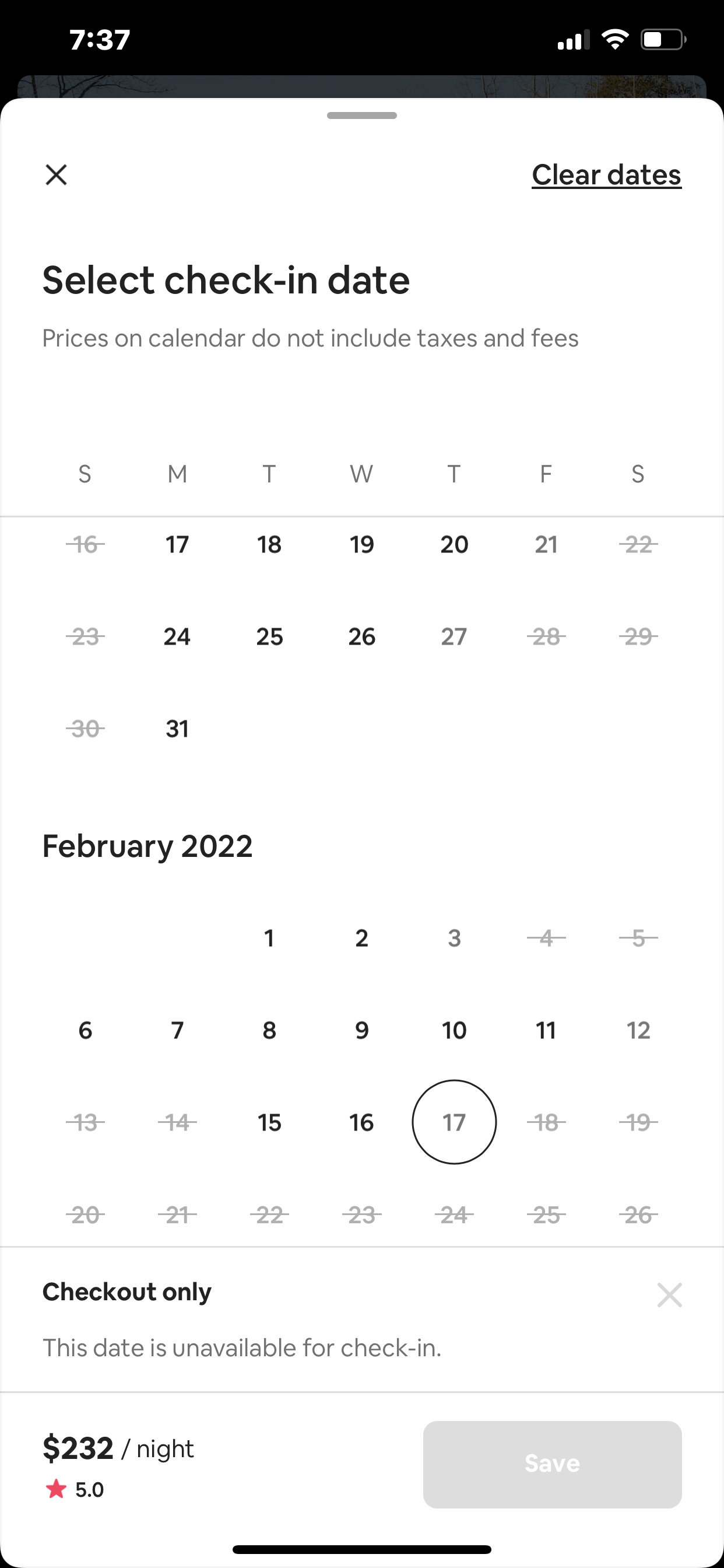
Task: Choose January 24 as check-in
Action: pos(177,636)
